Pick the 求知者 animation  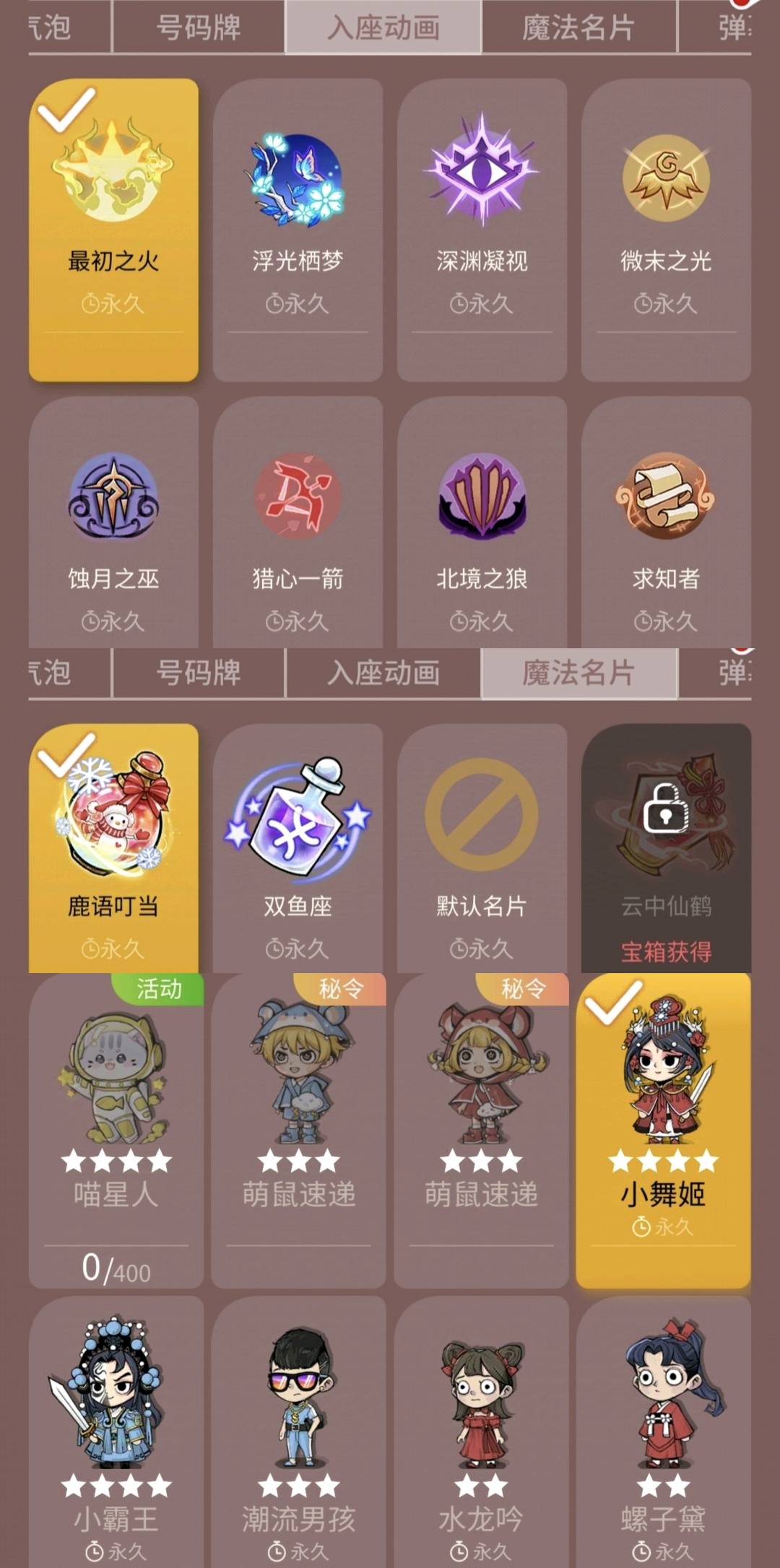[x=666, y=522]
